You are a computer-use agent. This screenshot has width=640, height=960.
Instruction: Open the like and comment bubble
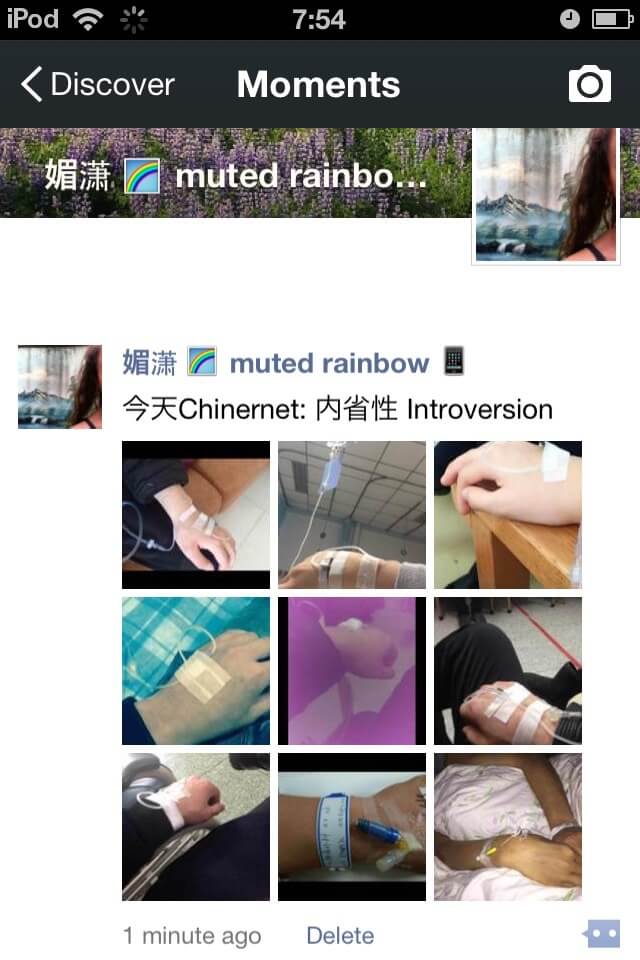(x=602, y=934)
